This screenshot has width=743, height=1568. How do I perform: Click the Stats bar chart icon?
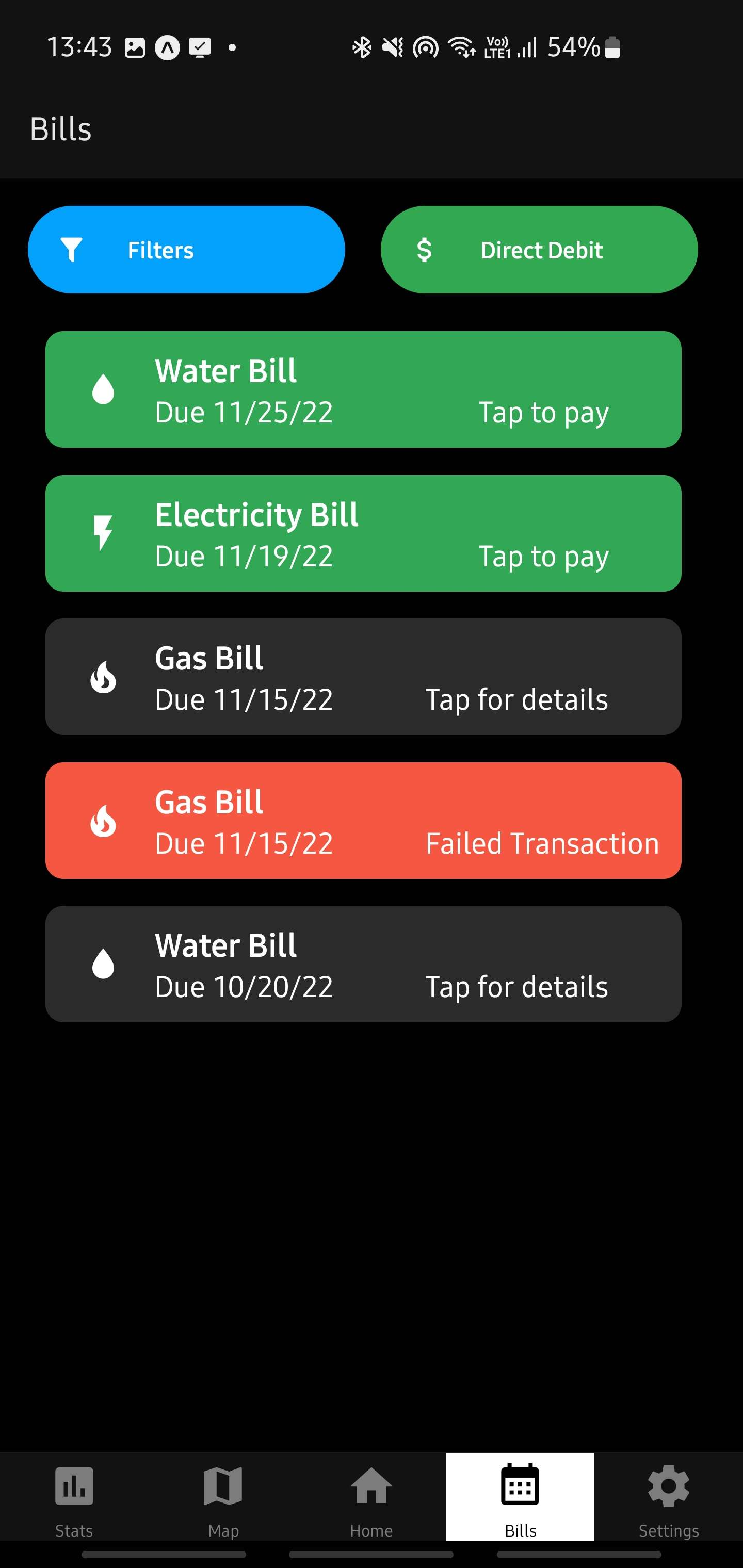[x=74, y=1487]
